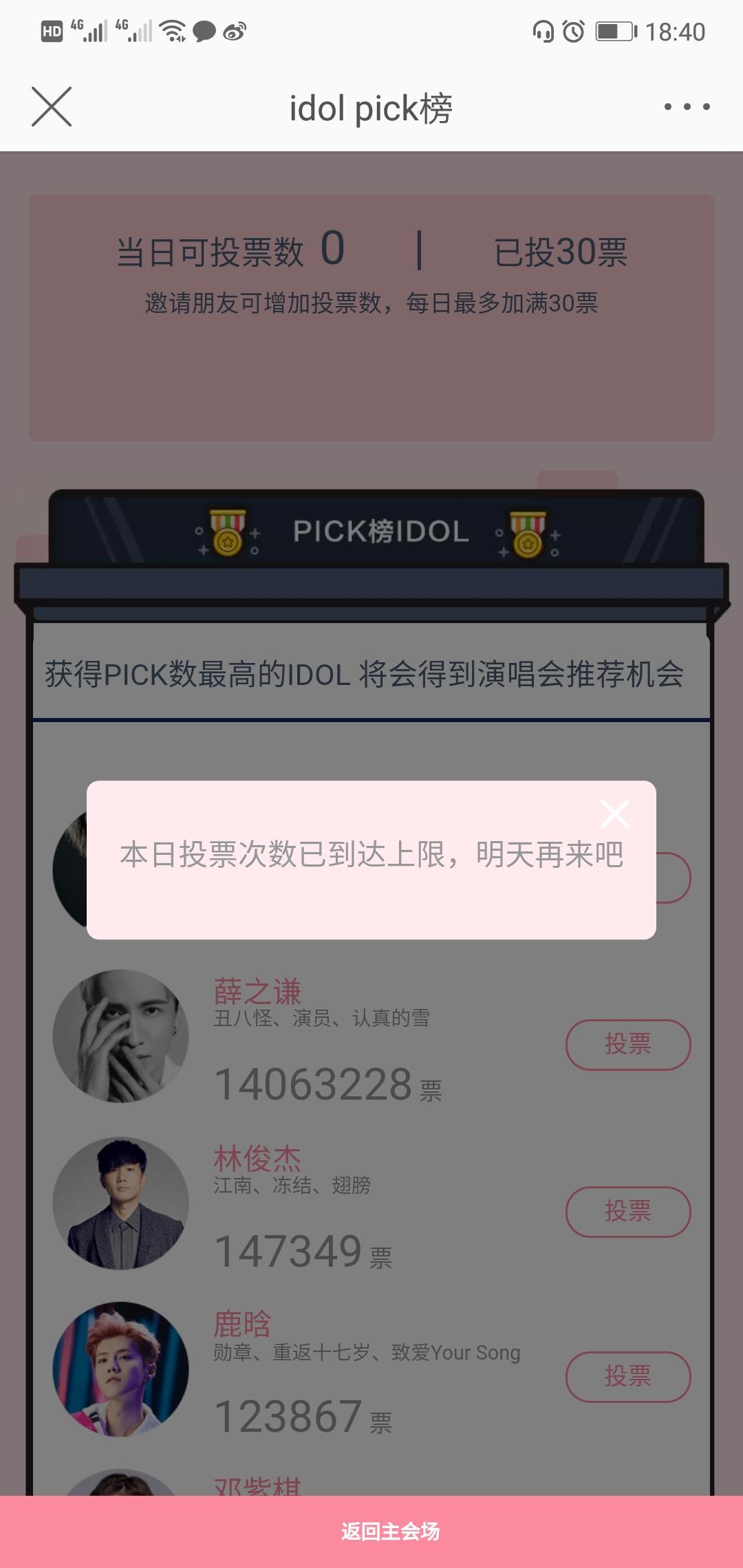This screenshot has width=743, height=1568.
Task: Vote for 鹿晗
Action: tap(628, 1377)
